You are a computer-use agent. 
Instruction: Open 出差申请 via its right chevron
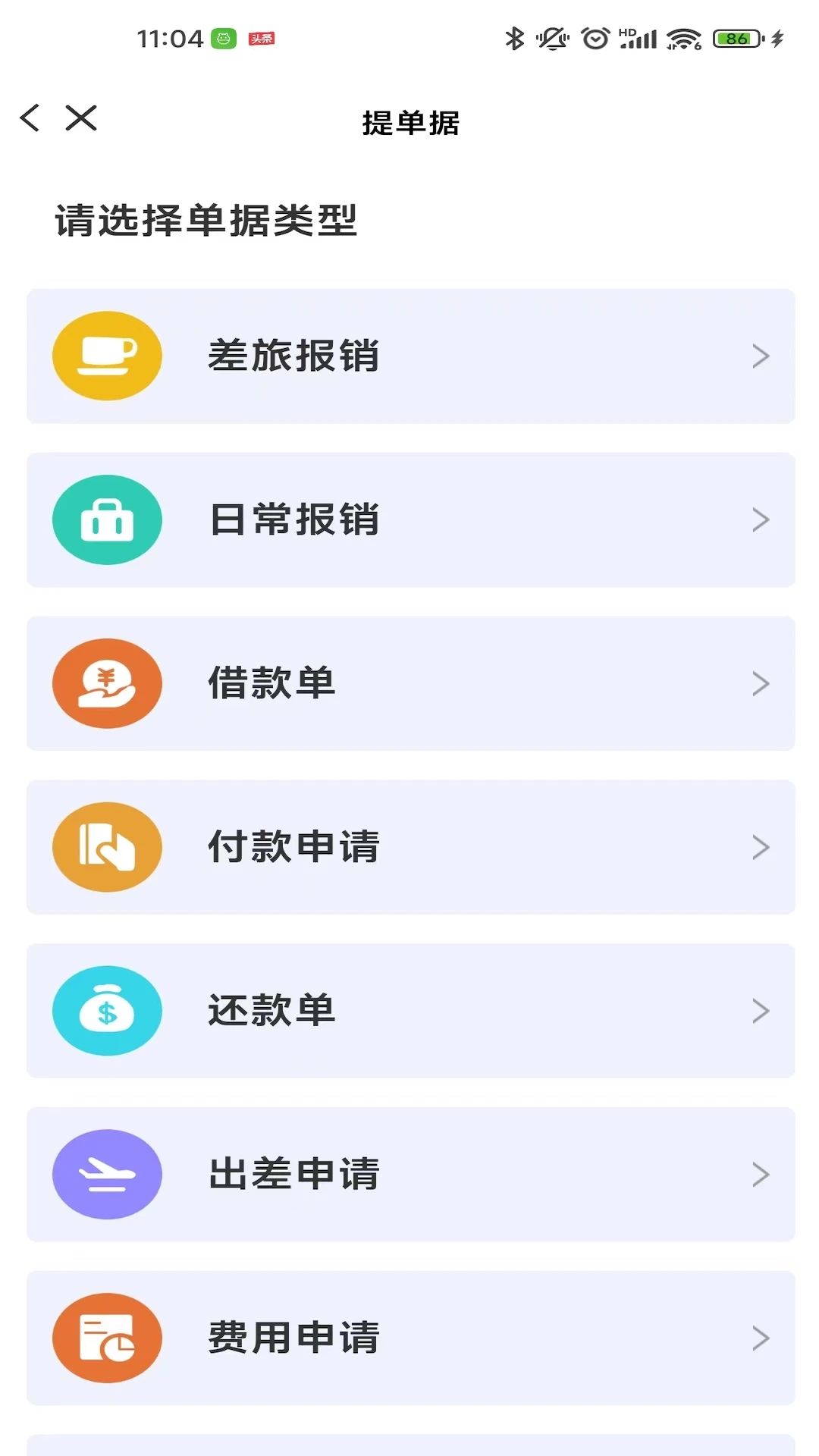[x=761, y=1174]
